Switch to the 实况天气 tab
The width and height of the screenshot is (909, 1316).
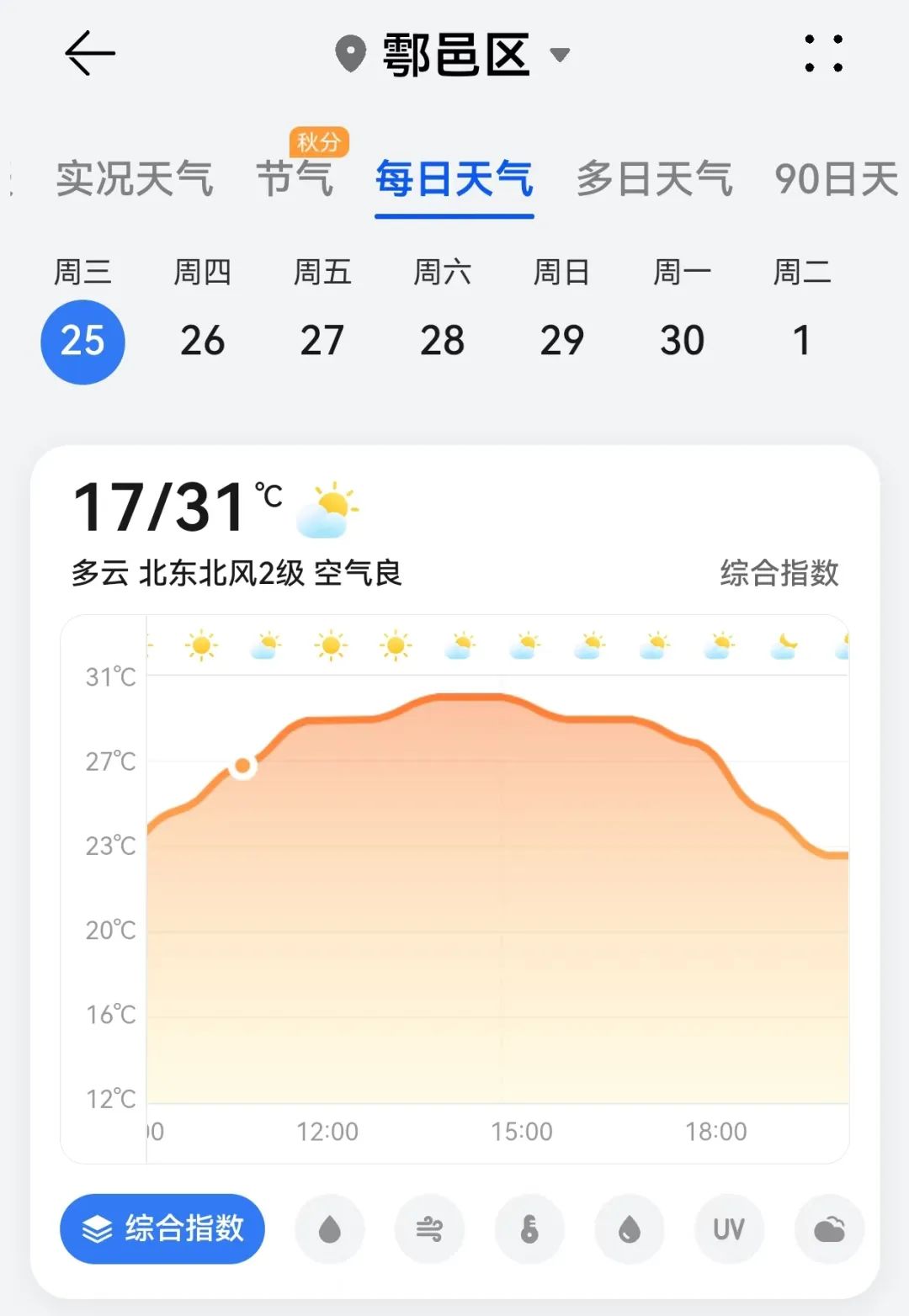(135, 178)
